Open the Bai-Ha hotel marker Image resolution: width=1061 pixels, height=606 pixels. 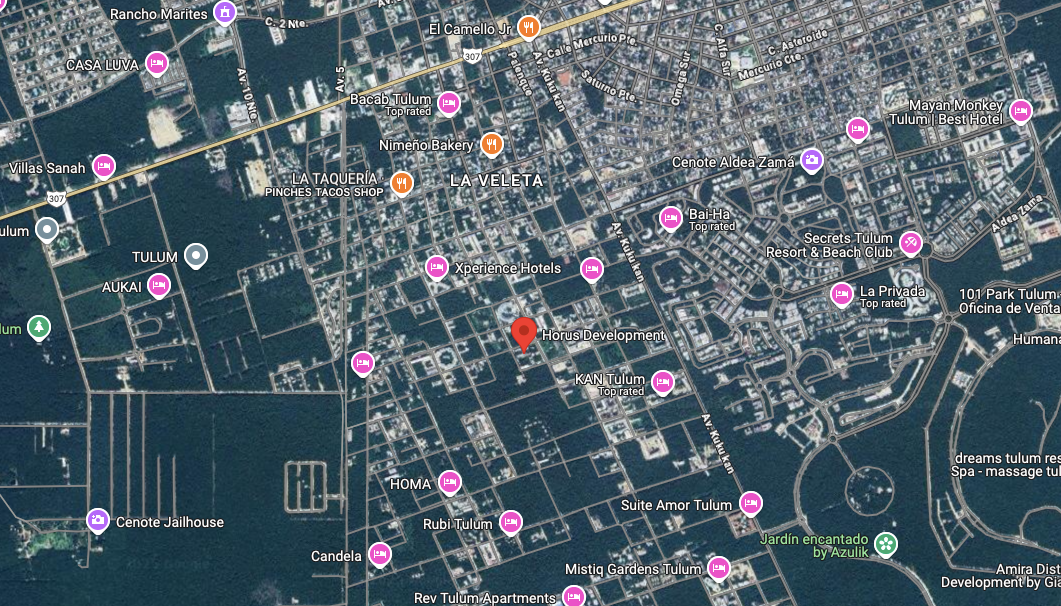coord(671,218)
